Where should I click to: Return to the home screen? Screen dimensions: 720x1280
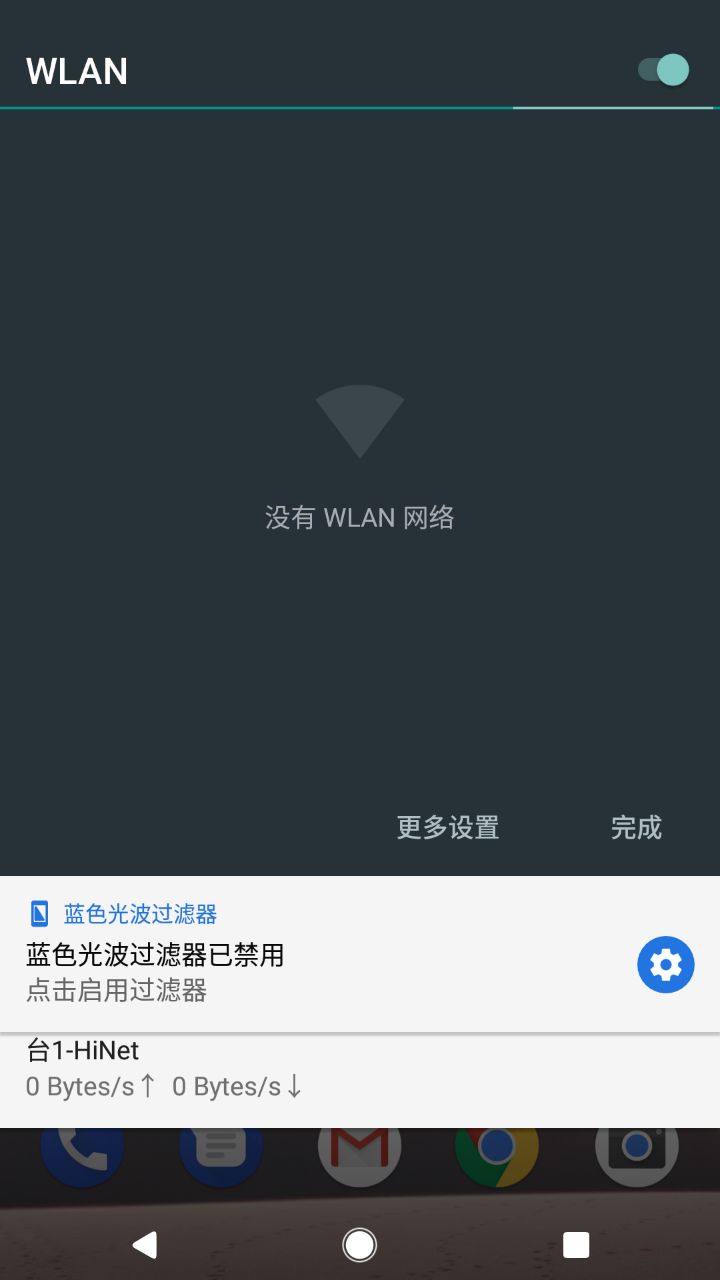(359, 1244)
